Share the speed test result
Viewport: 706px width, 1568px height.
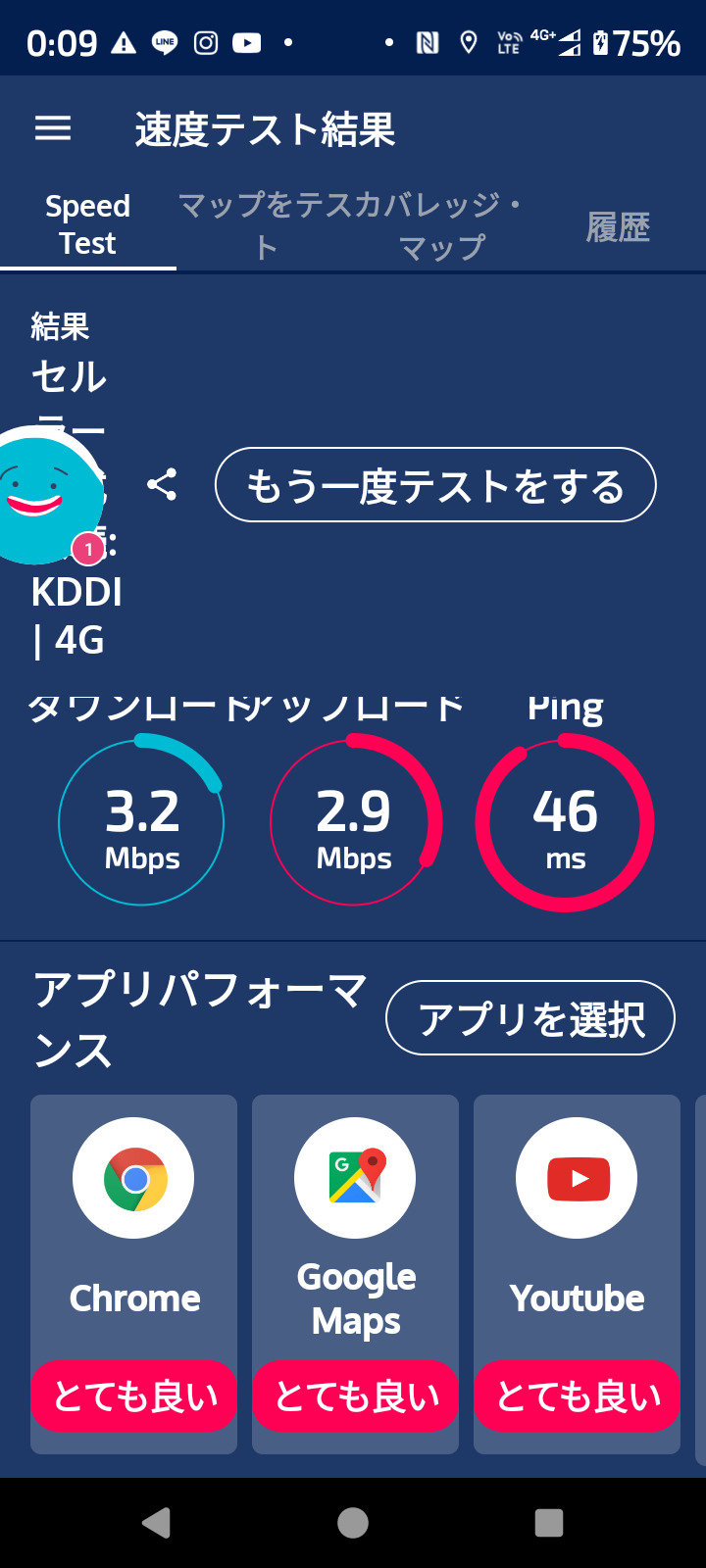click(162, 485)
